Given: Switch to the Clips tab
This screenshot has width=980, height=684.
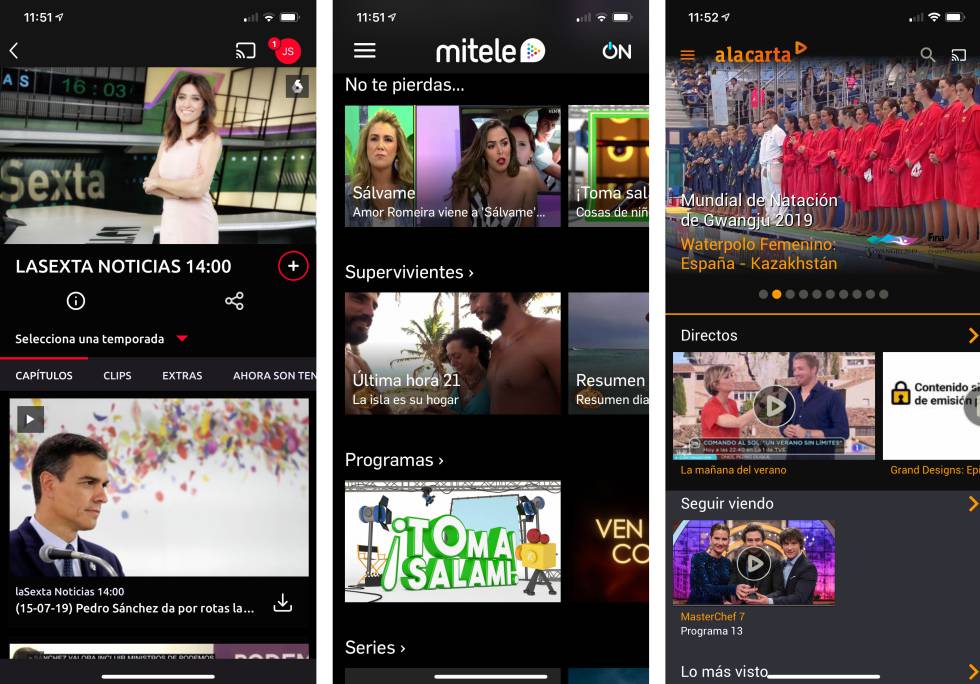Looking at the screenshot, I should [x=117, y=376].
